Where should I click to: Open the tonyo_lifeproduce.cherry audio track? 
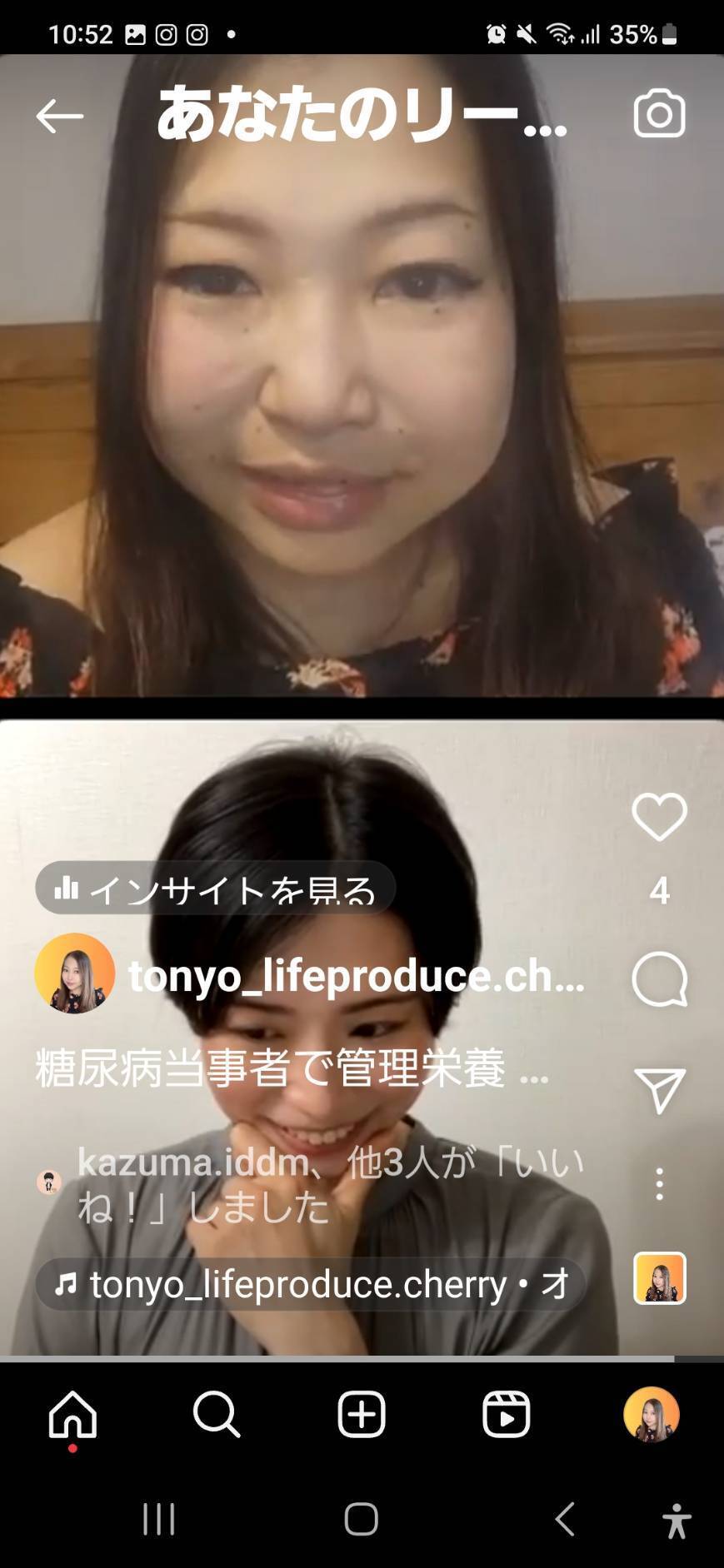[311, 1284]
